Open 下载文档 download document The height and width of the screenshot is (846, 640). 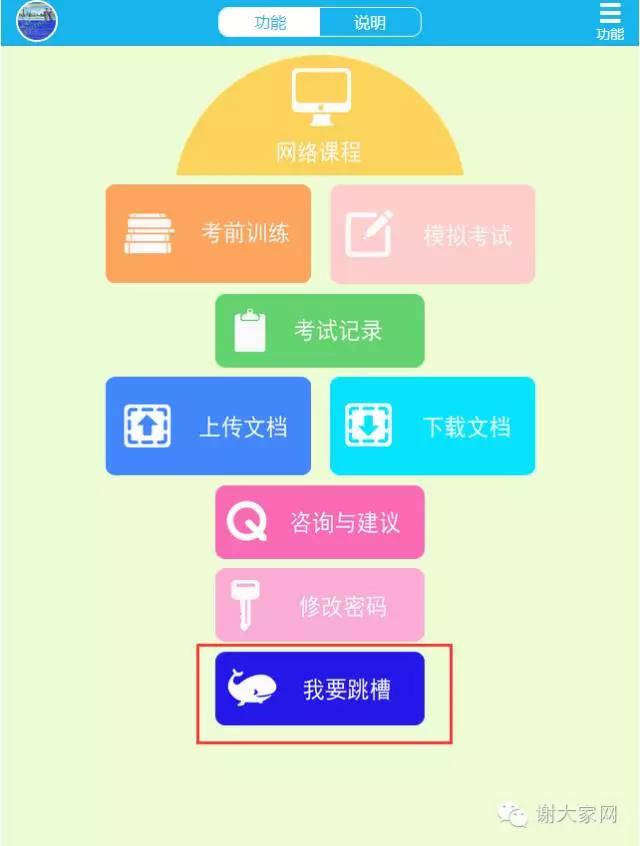[x=432, y=426]
